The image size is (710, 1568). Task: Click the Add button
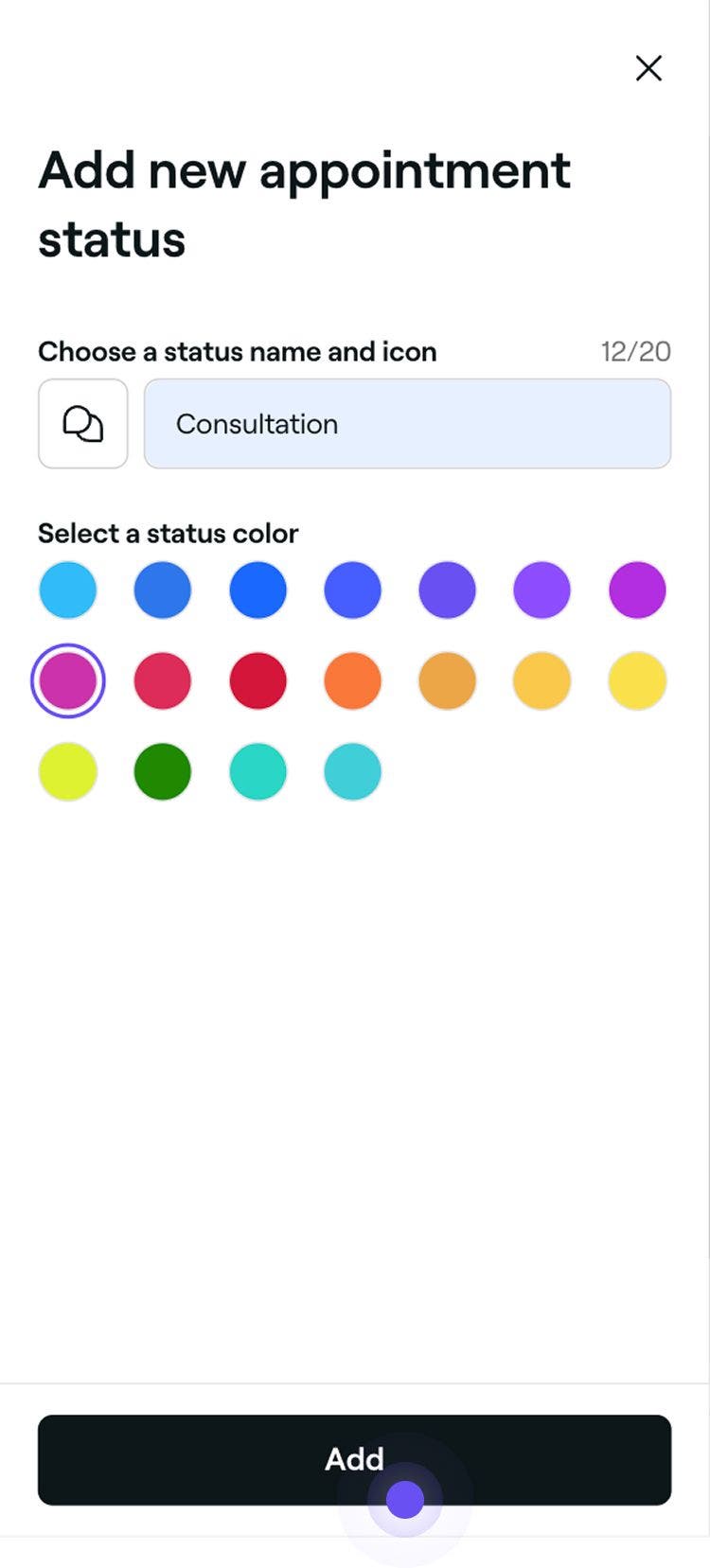(x=355, y=1459)
